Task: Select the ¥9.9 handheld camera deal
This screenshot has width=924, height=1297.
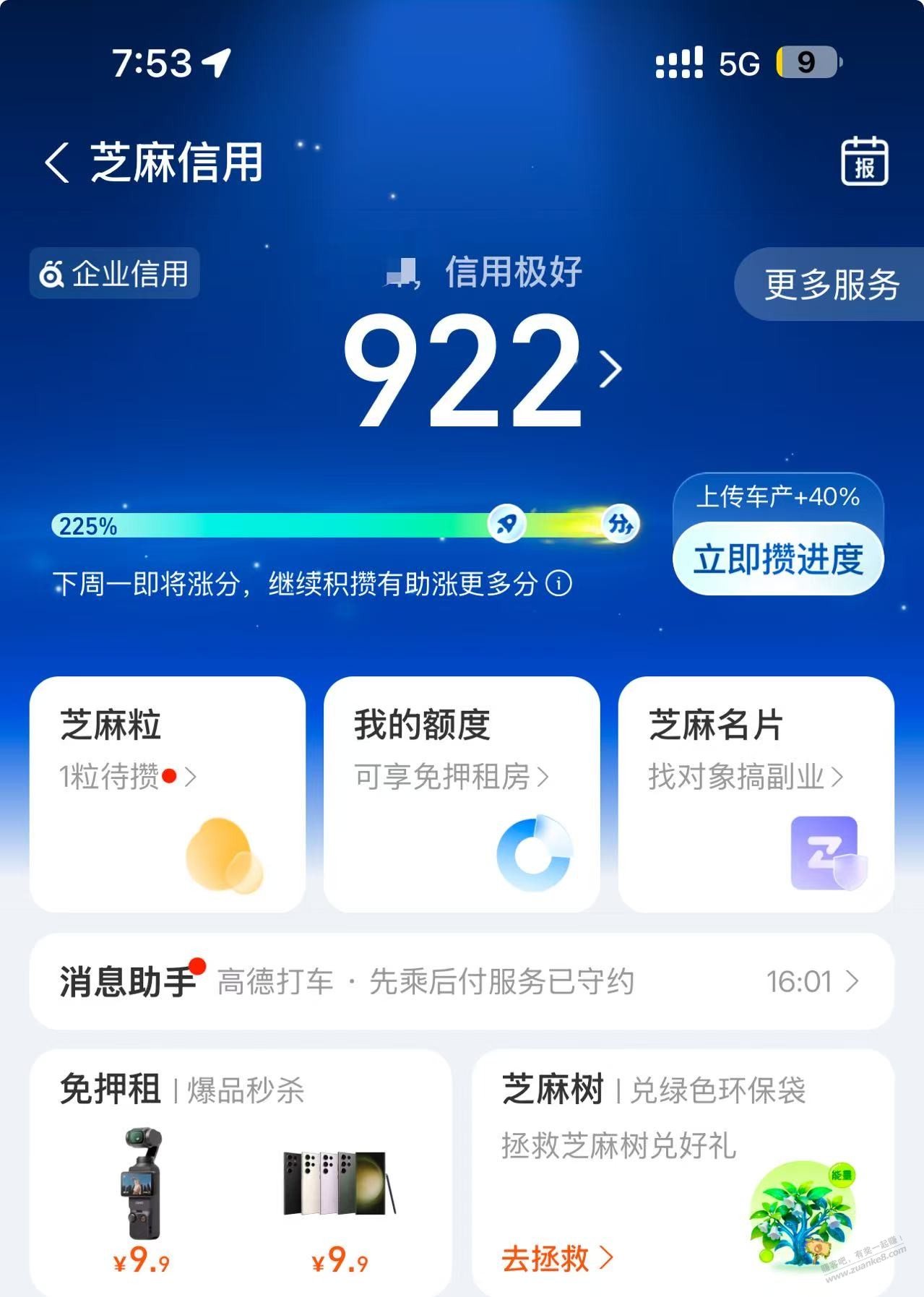Action: 142,1199
